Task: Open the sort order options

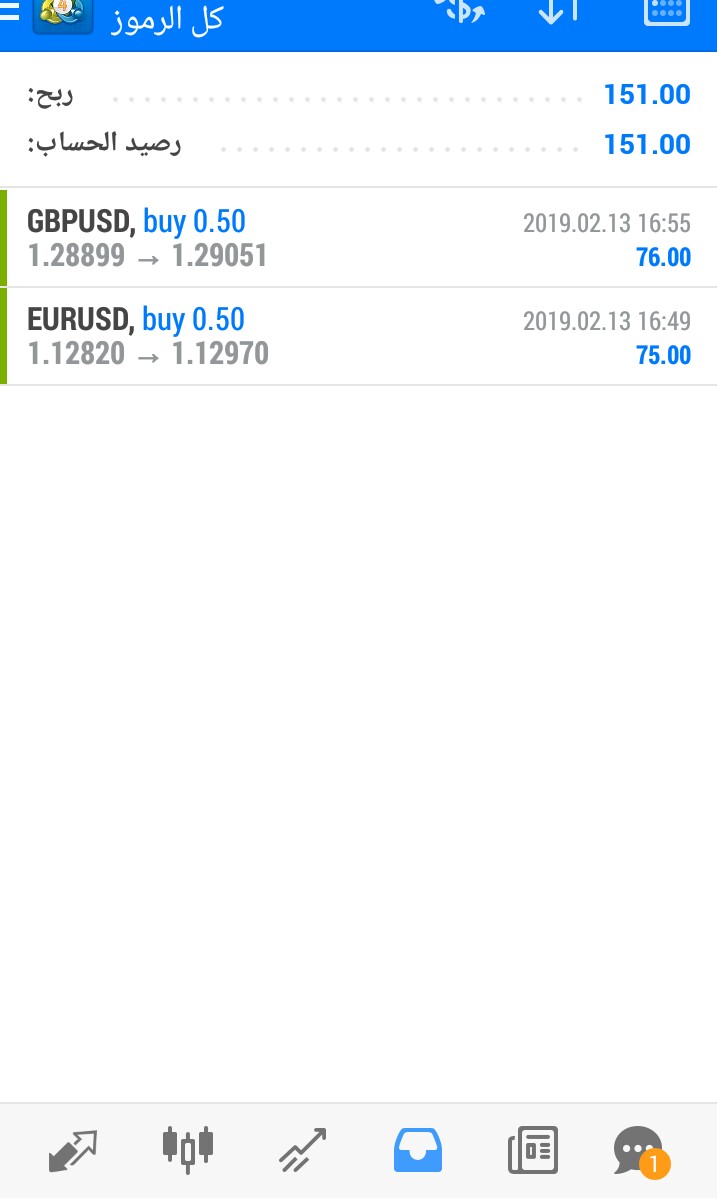Action: tap(560, 12)
